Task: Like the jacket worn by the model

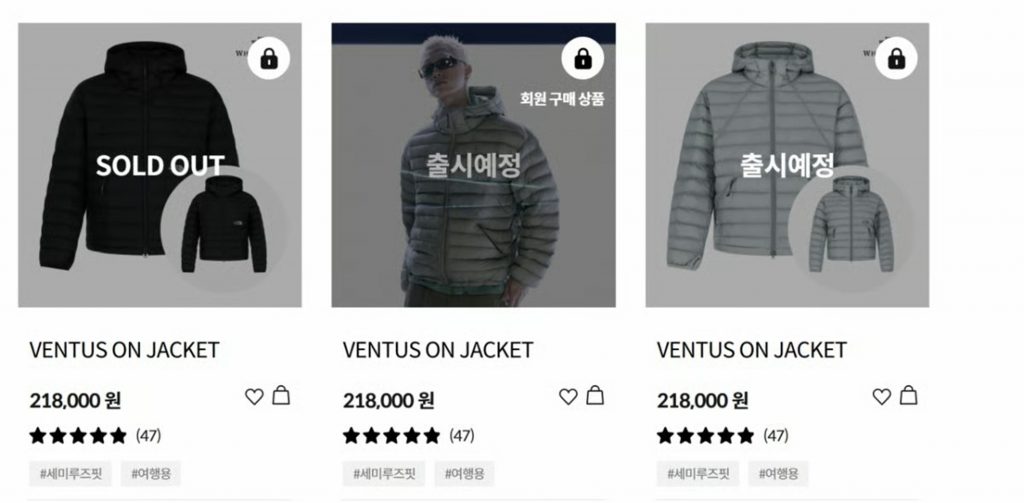Action: (568, 397)
